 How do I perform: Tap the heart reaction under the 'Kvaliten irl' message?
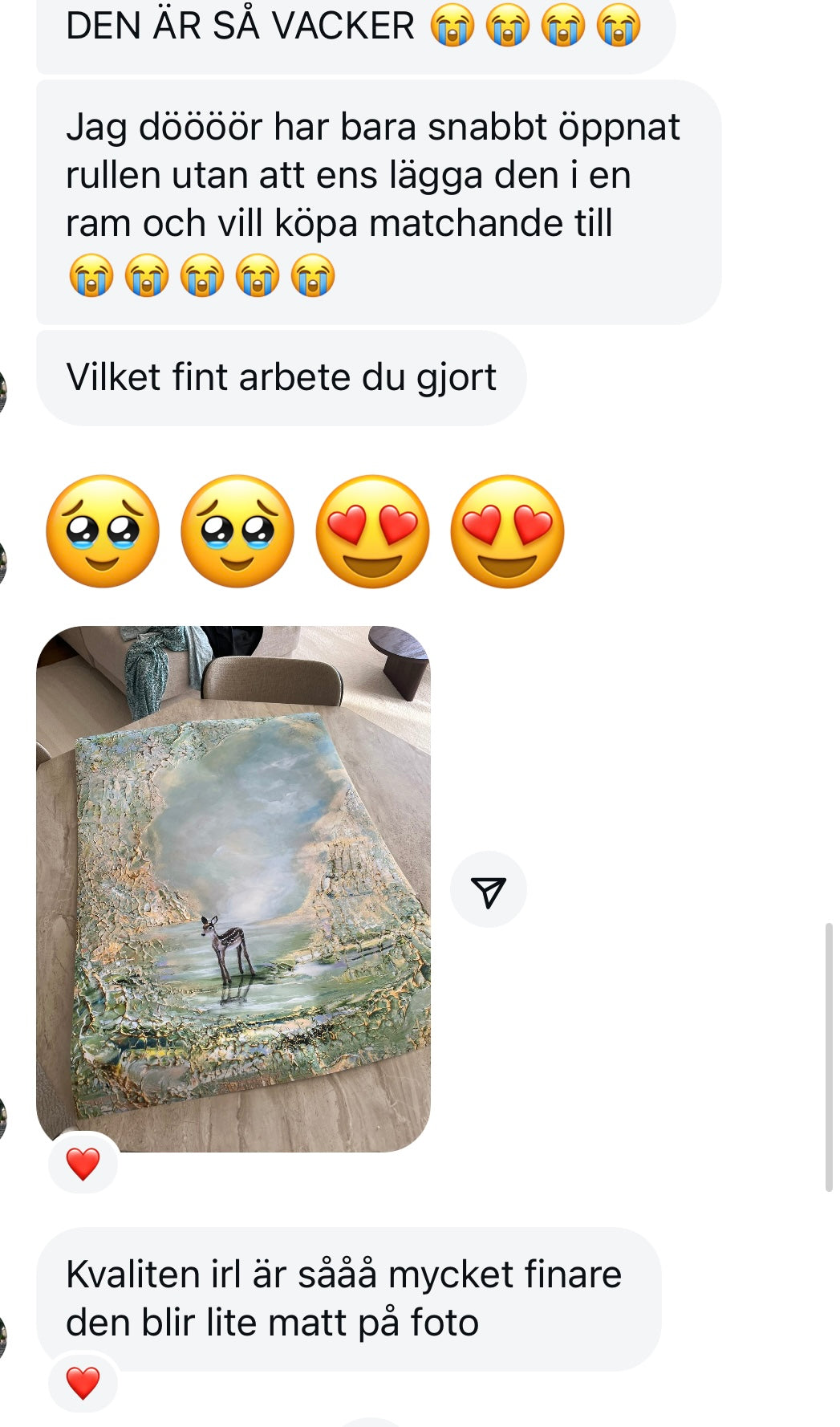[83, 1383]
